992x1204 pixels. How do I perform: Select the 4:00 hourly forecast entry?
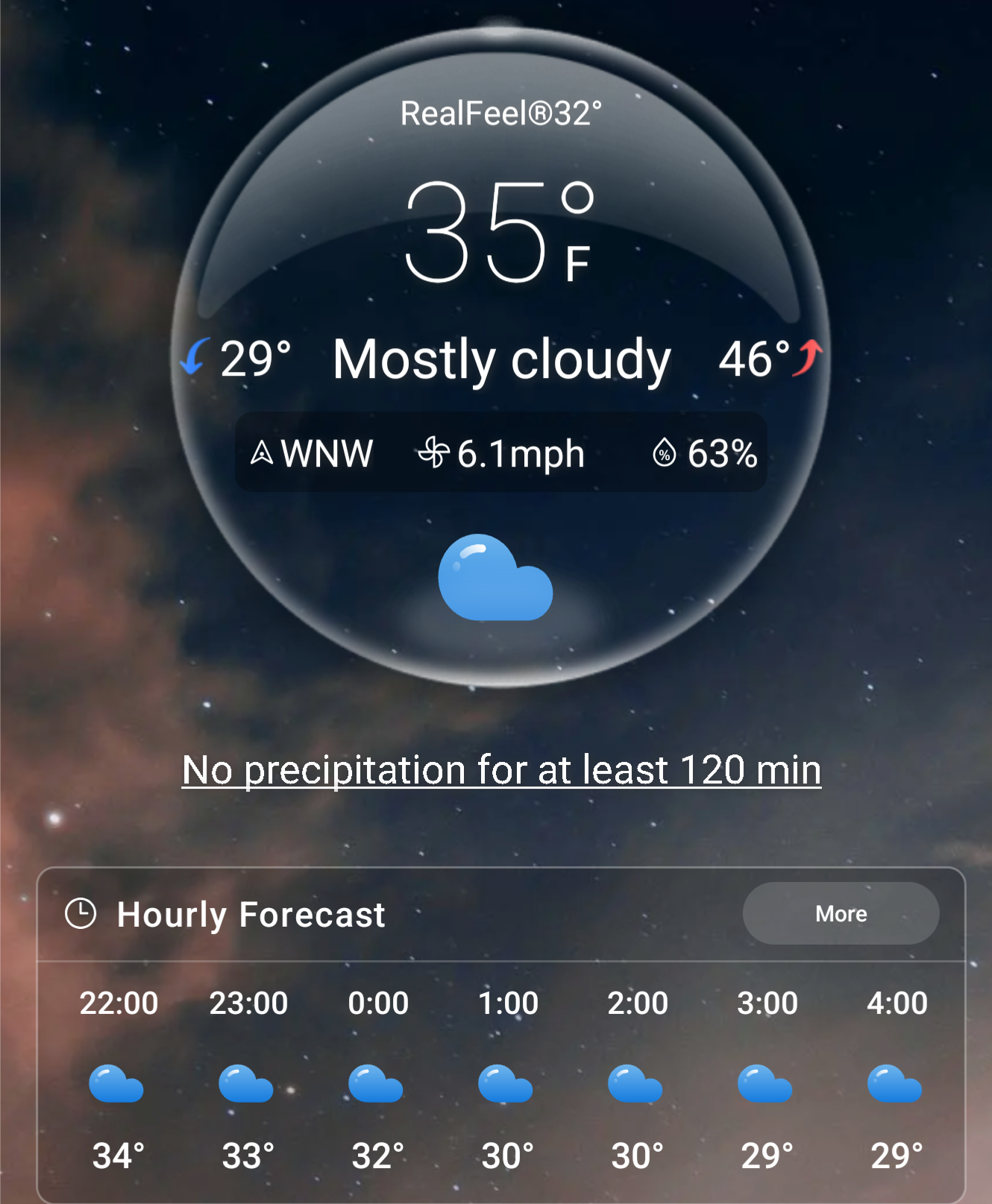click(x=896, y=1080)
